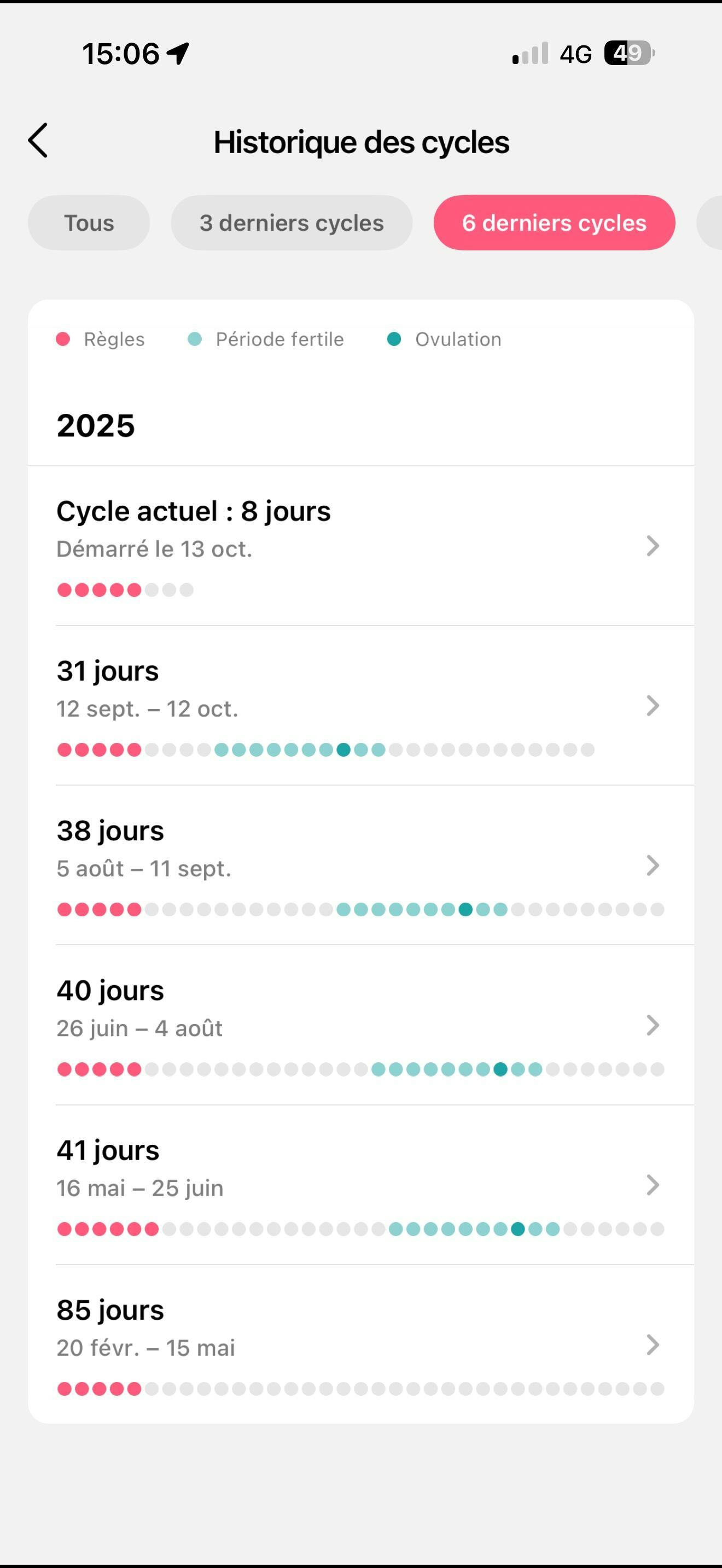The width and height of the screenshot is (722, 1568).
Task: Show the 41 jours cycle details
Action: tap(360, 1185)
